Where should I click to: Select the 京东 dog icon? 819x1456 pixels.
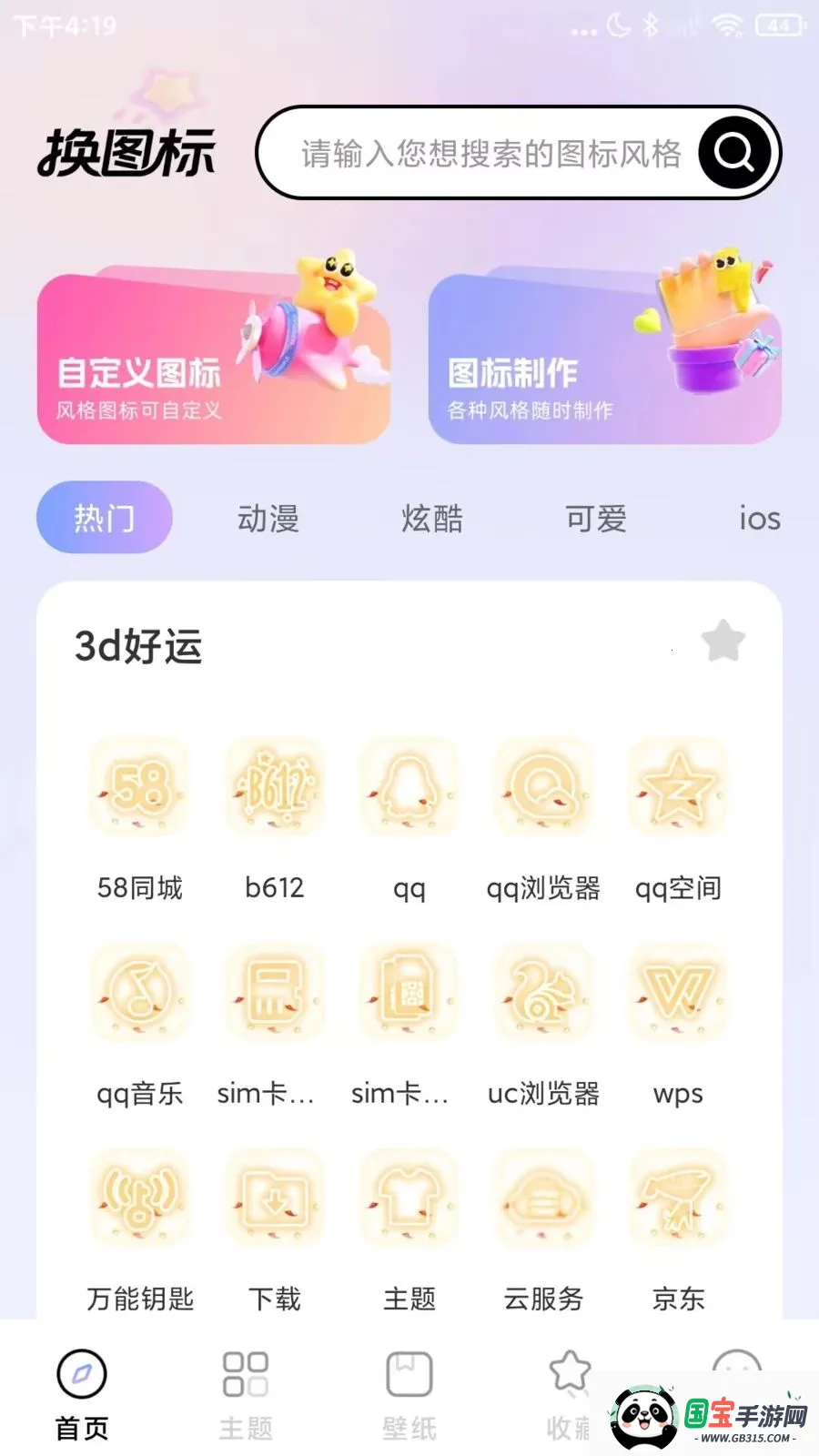point(678,1197)
